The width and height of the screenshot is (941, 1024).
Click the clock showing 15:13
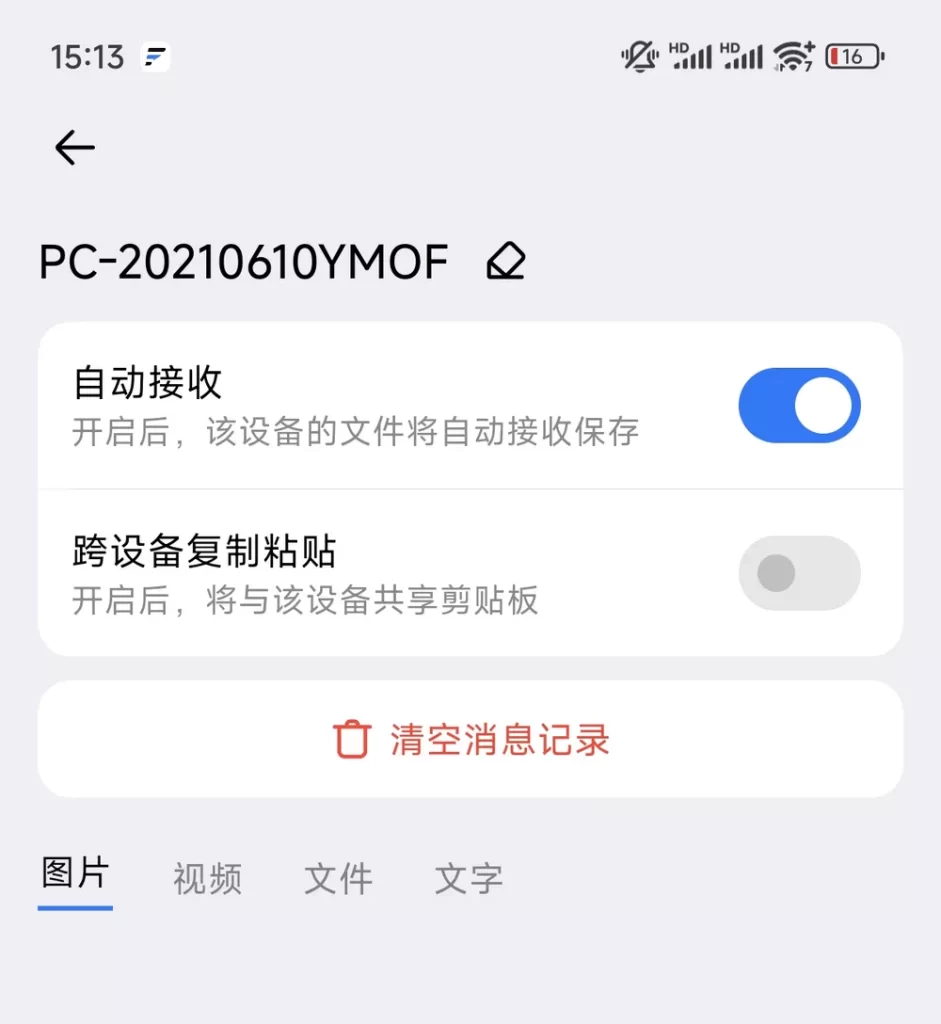pos(85,57)
